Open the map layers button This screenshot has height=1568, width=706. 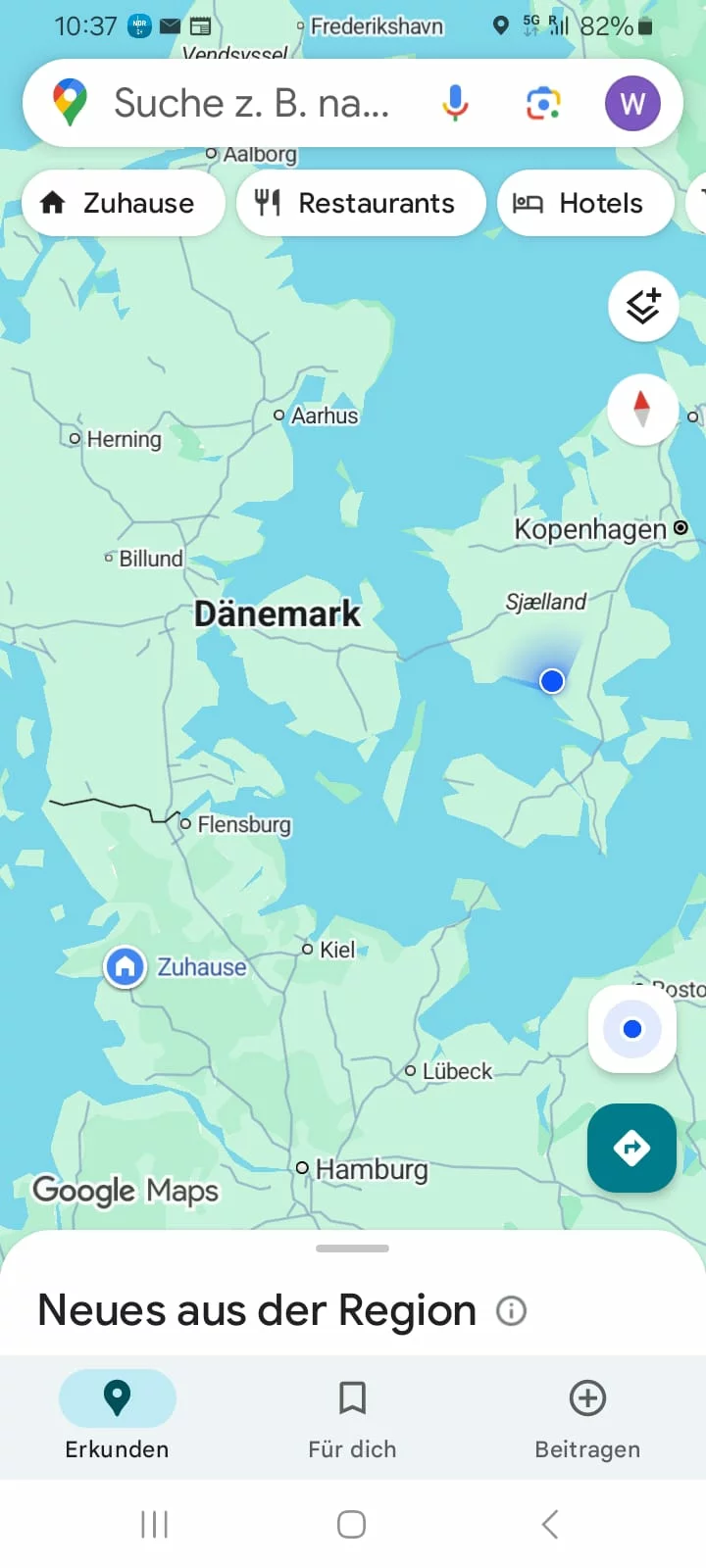(643, 307)
